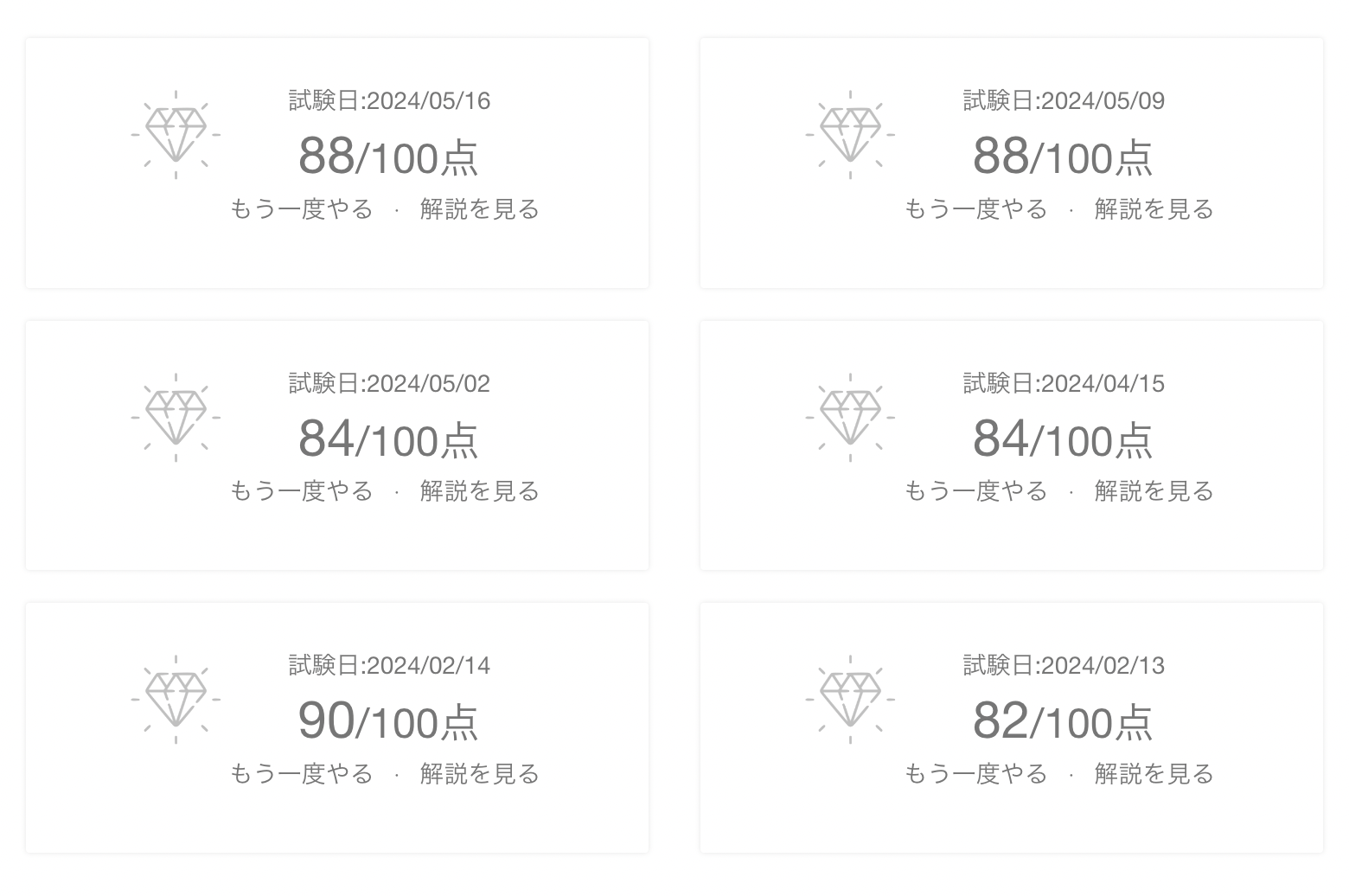Tap もう一度やる on the 2024/05/09 test
This screenshot has height=896, width=1349.
pyautogui.click(x=975, y=209)
